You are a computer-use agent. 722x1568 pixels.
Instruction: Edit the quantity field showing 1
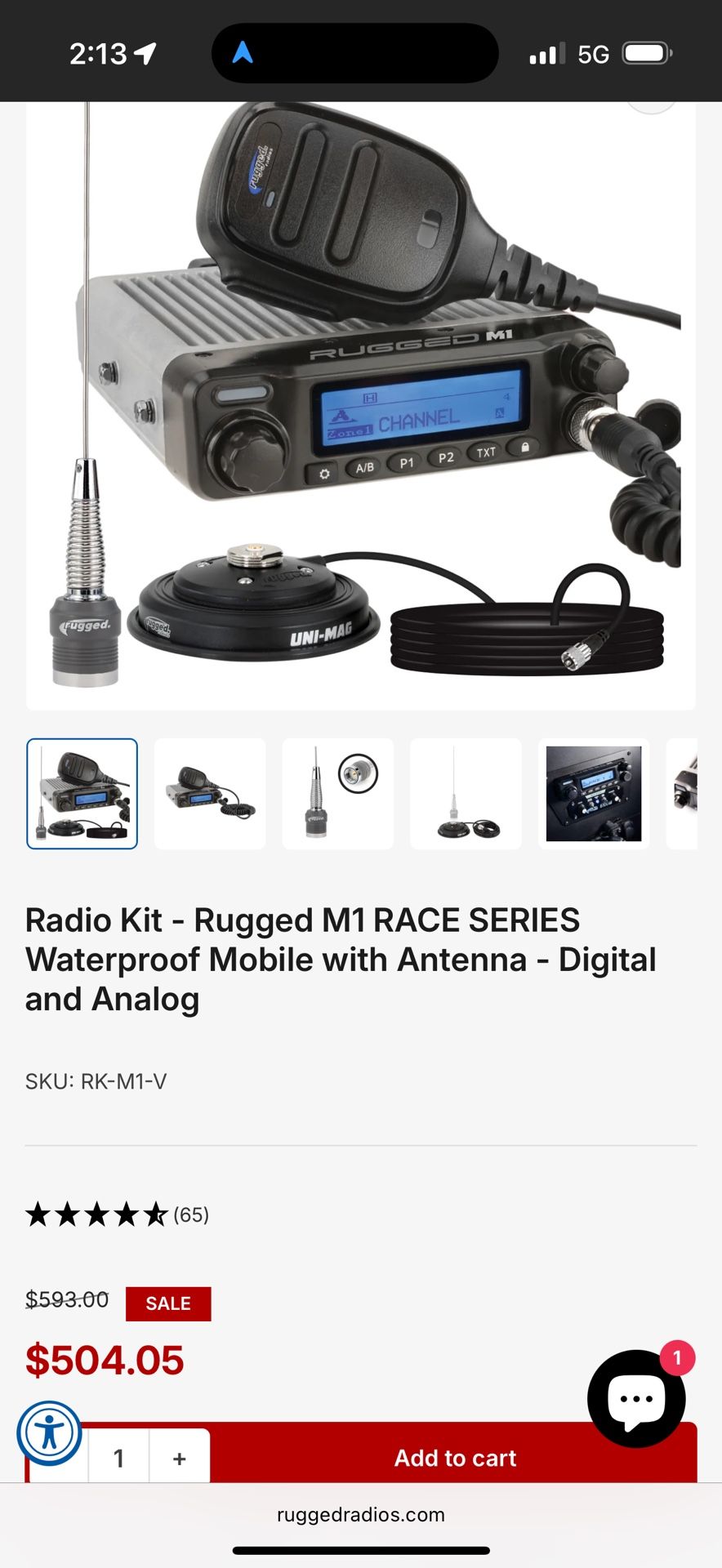[119, 1459]
